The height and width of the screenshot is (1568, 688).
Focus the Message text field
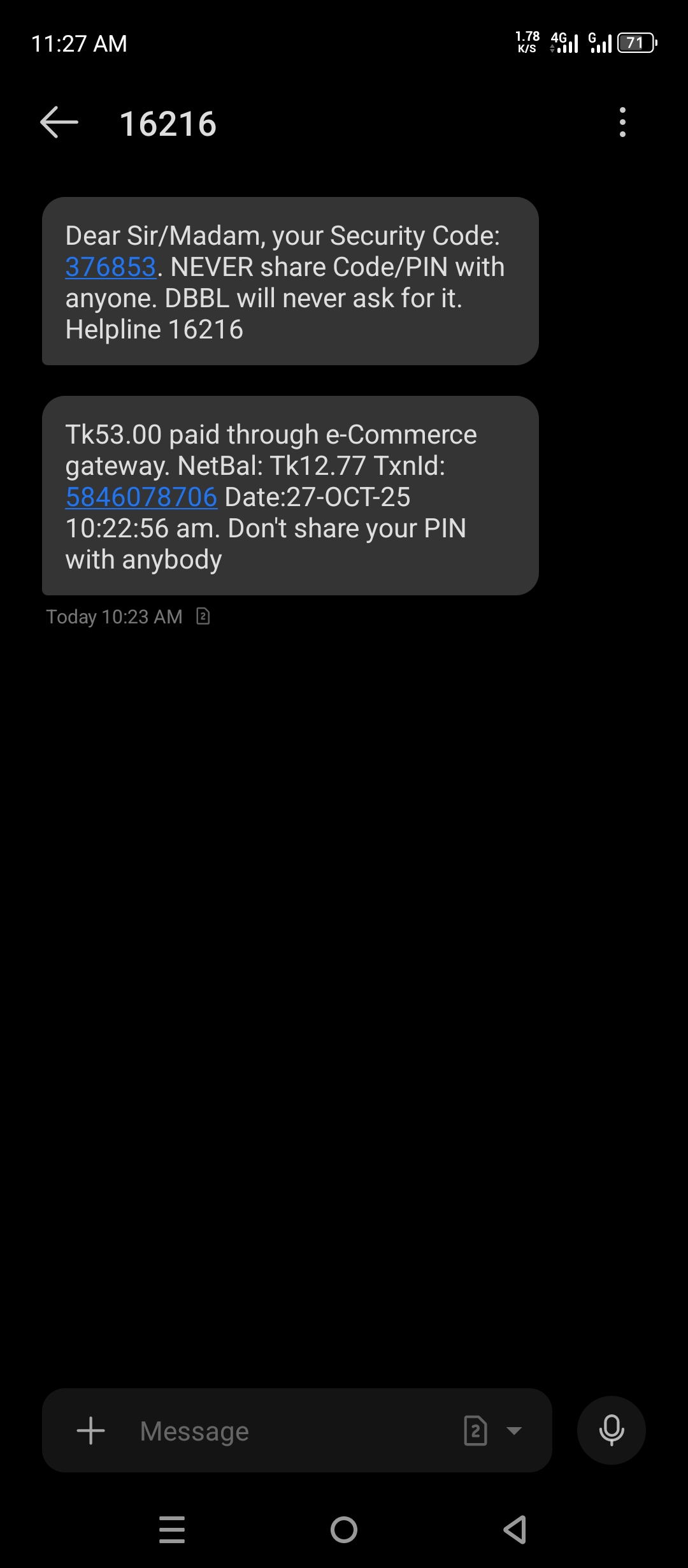(x=287, y=1431)
